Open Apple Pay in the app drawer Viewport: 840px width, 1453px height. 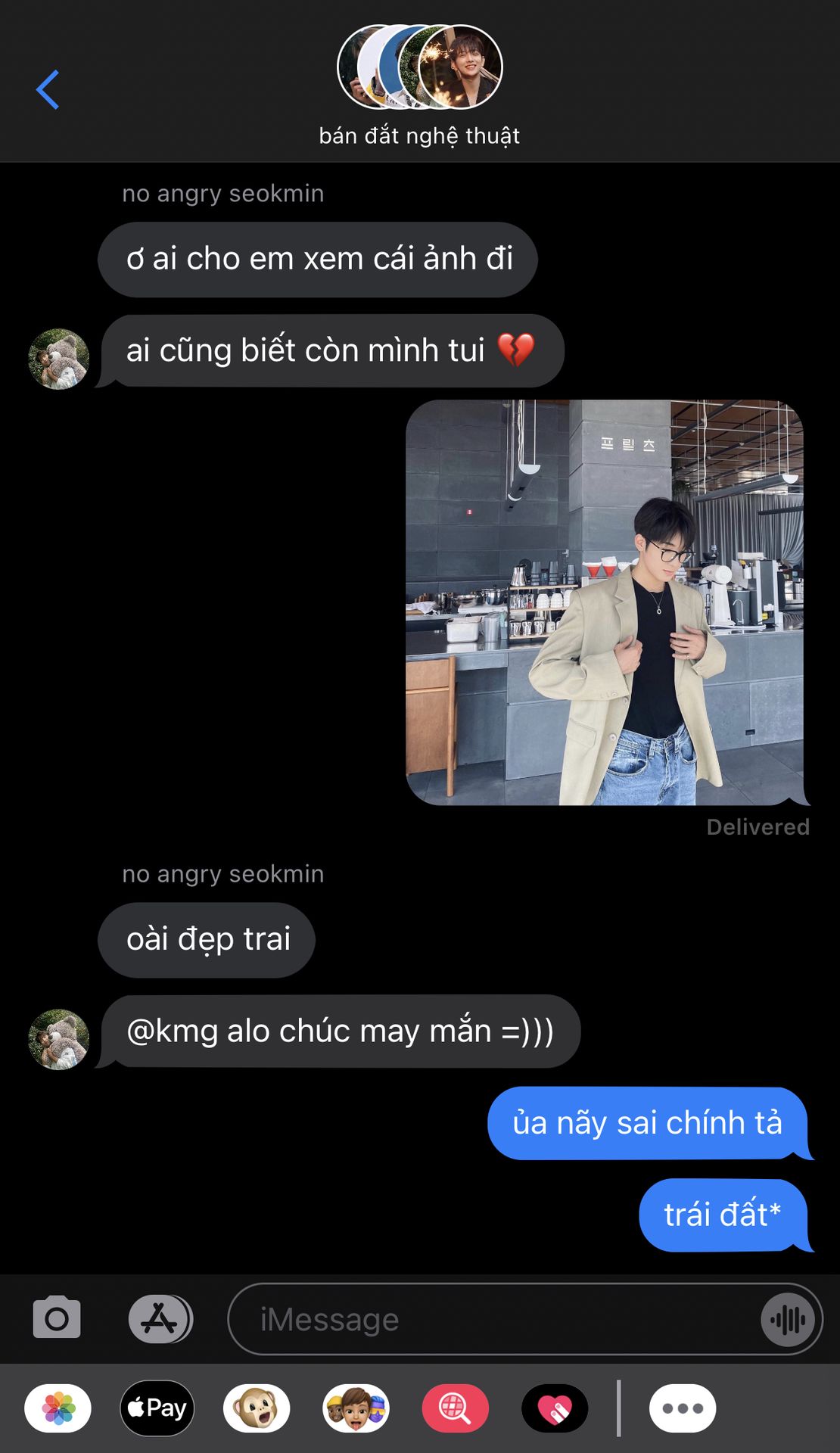[157, 1408]
